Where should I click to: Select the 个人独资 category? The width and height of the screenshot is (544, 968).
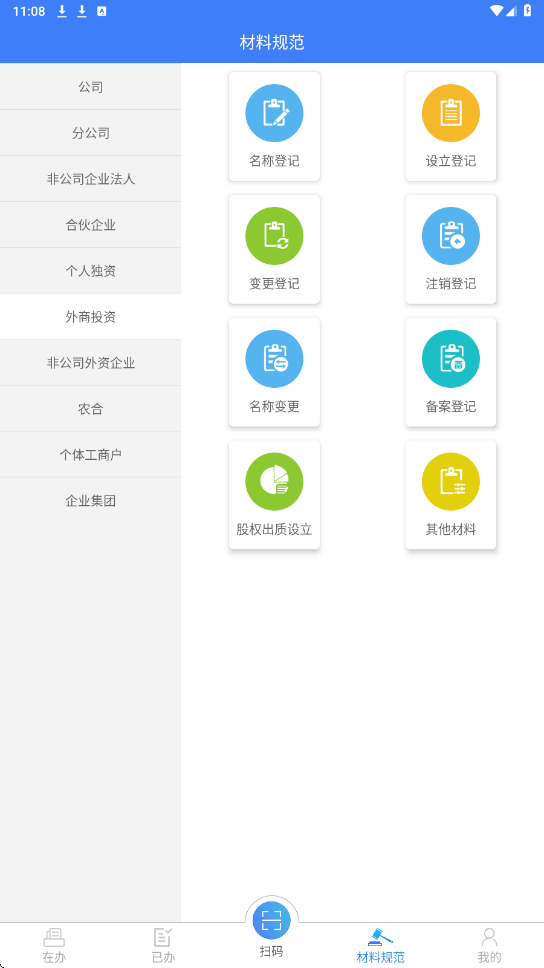90,271
